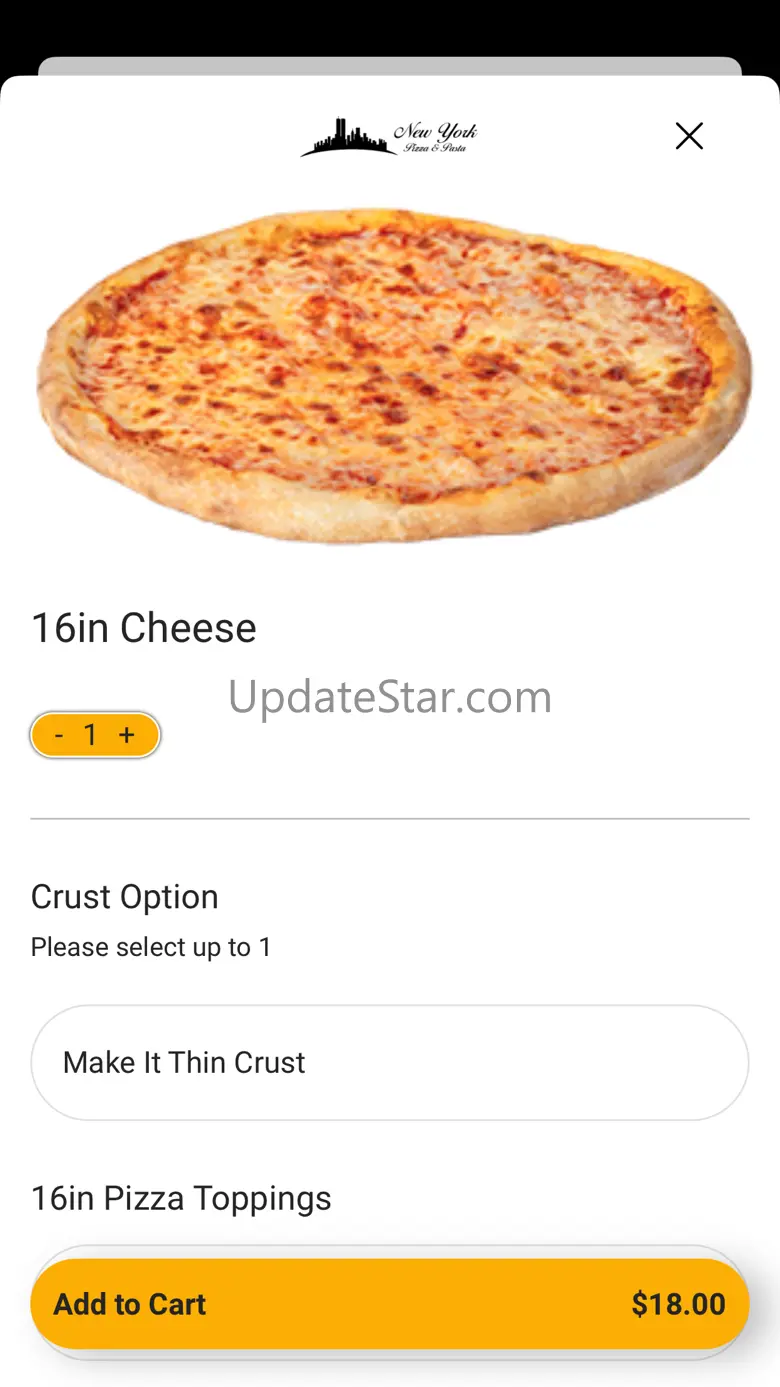The width and height of the screenshot is (780, 1387).
Task: Decrease the pizza quantity with minus
Action: (x=59, y=736)
